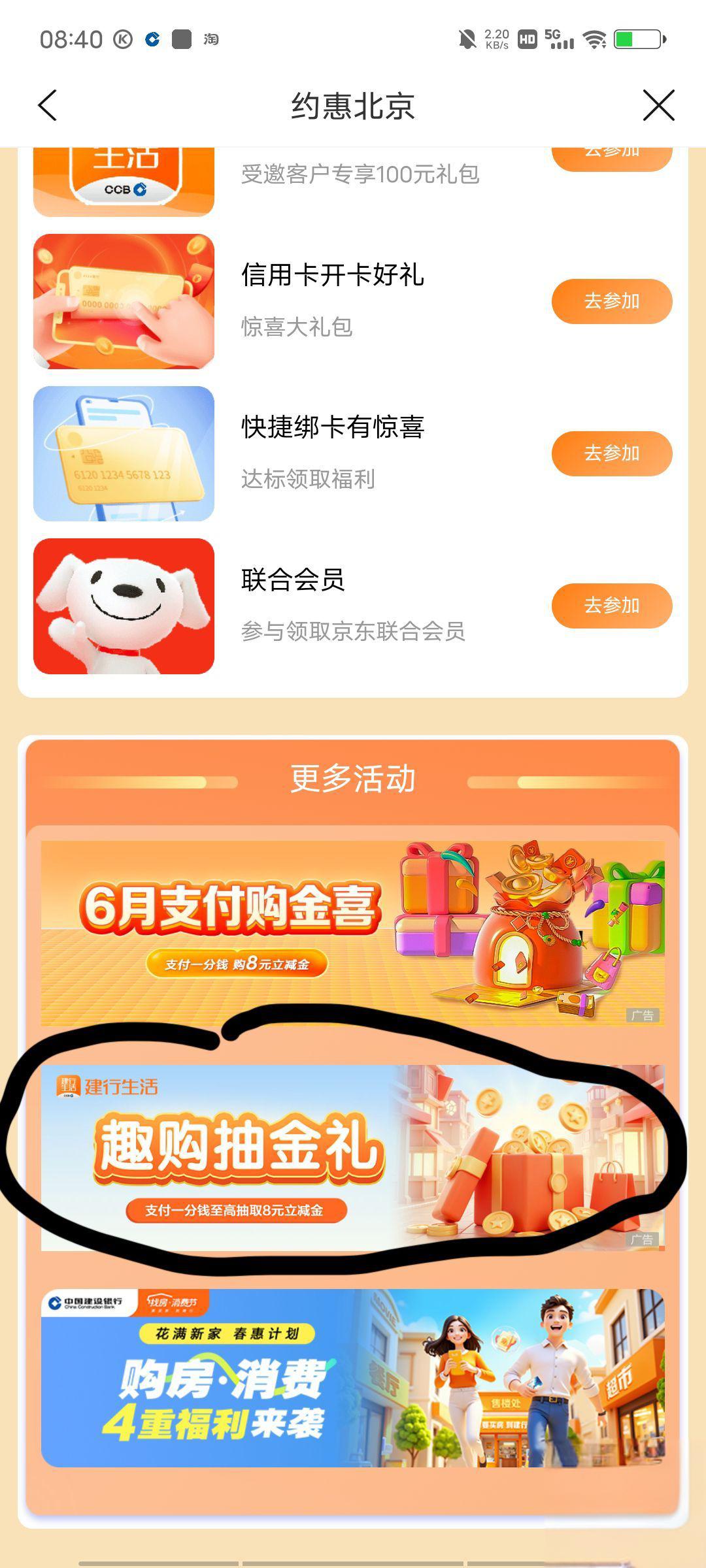Screen dimensions: 706x1568
Task: Tap 去参加 for 信用卡开卡好礼
Action: click(611, 301)
